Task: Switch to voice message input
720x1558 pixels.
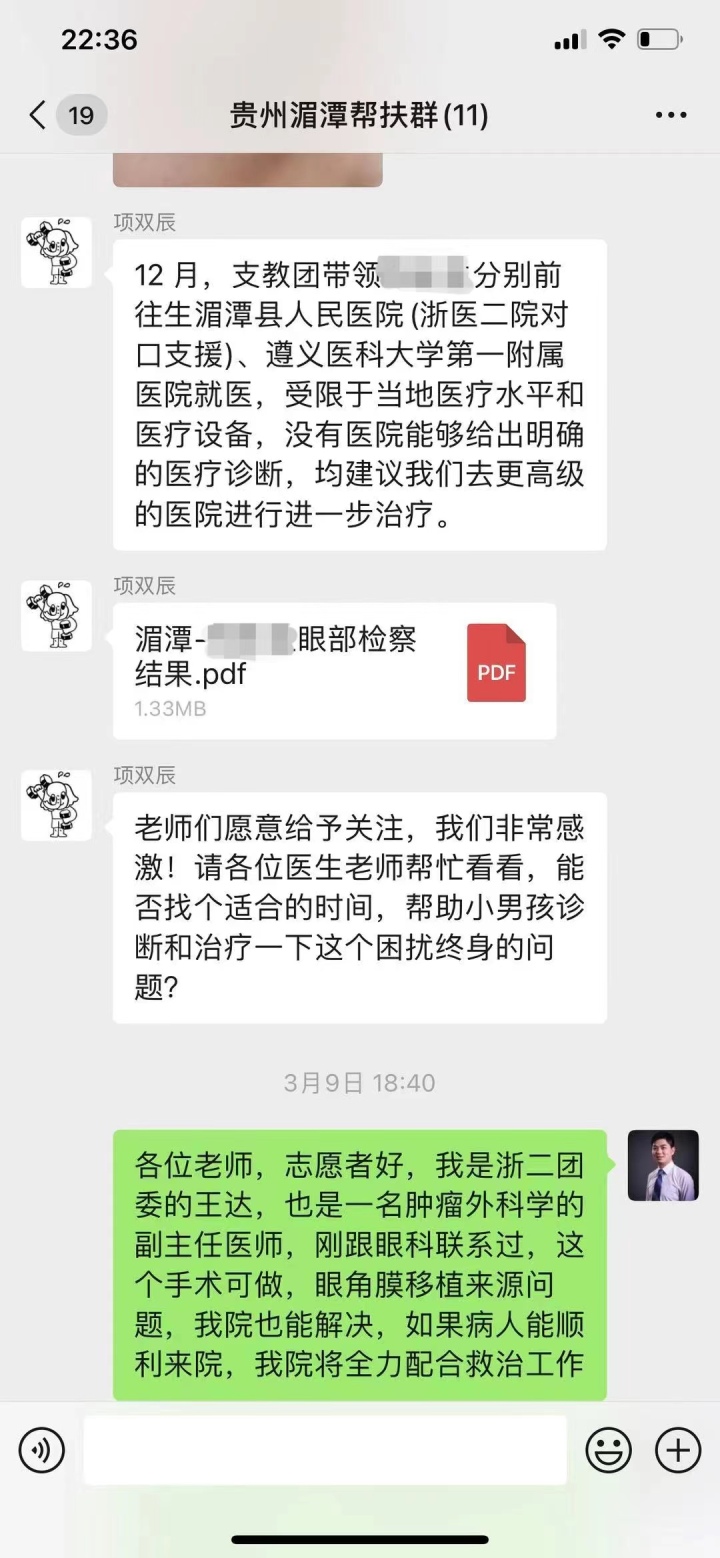Action: tap(42, 1450)
